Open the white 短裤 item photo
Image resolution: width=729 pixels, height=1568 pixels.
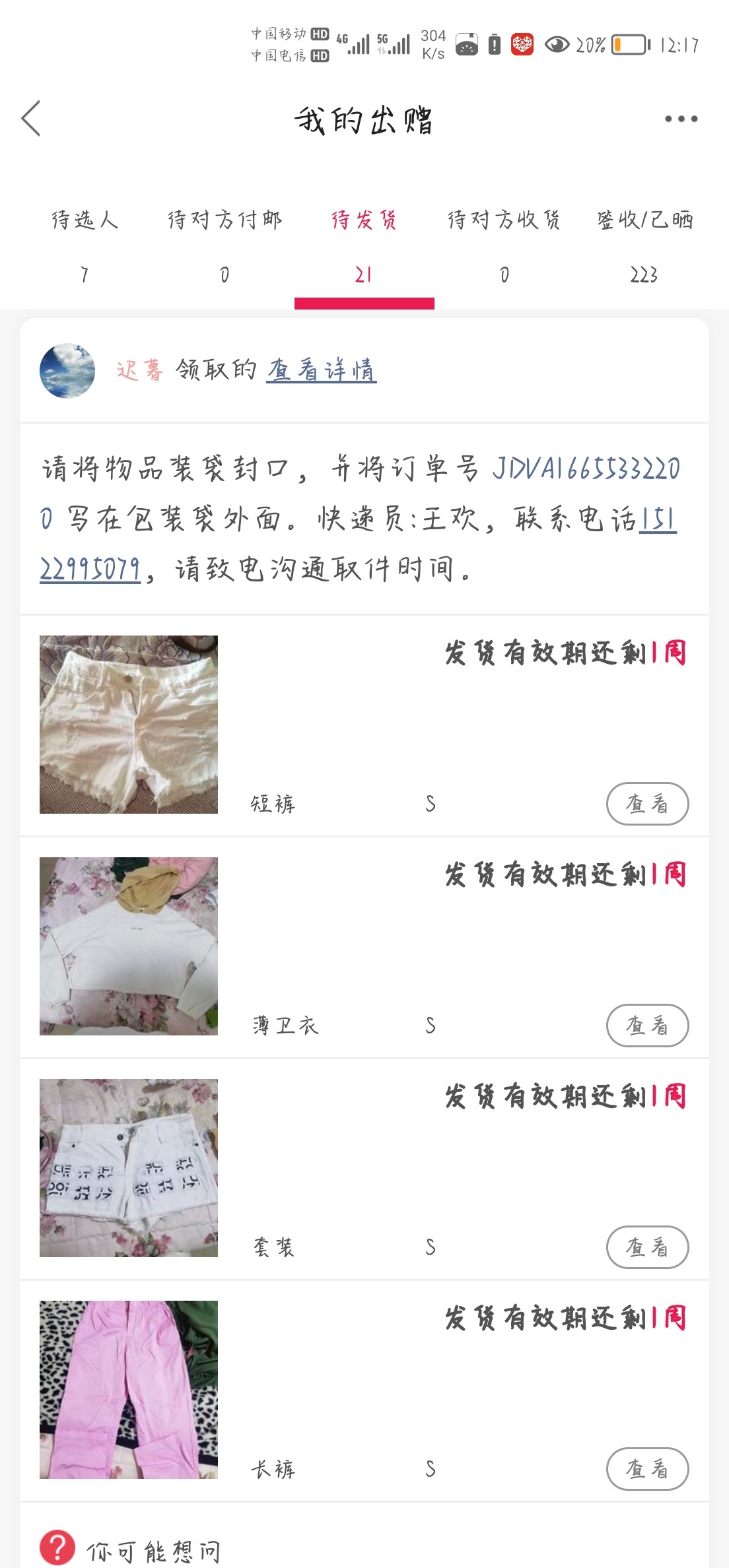(x=129, y=725)
